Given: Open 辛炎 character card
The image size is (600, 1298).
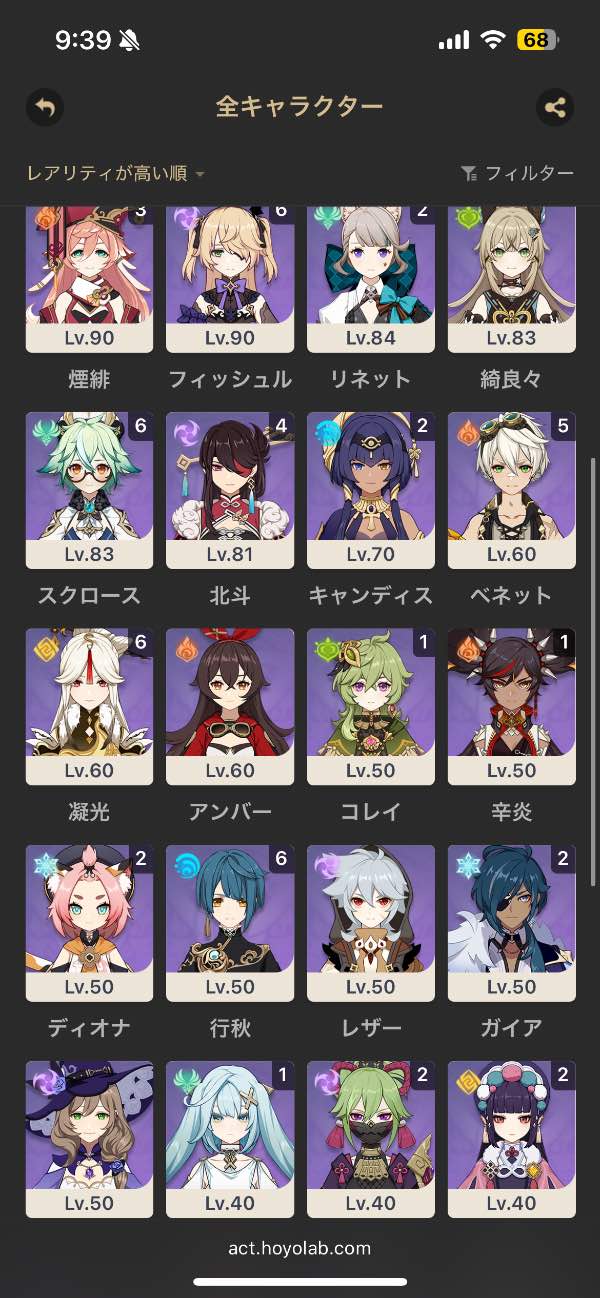Looking at the screenshot, I should coord(511,706).
